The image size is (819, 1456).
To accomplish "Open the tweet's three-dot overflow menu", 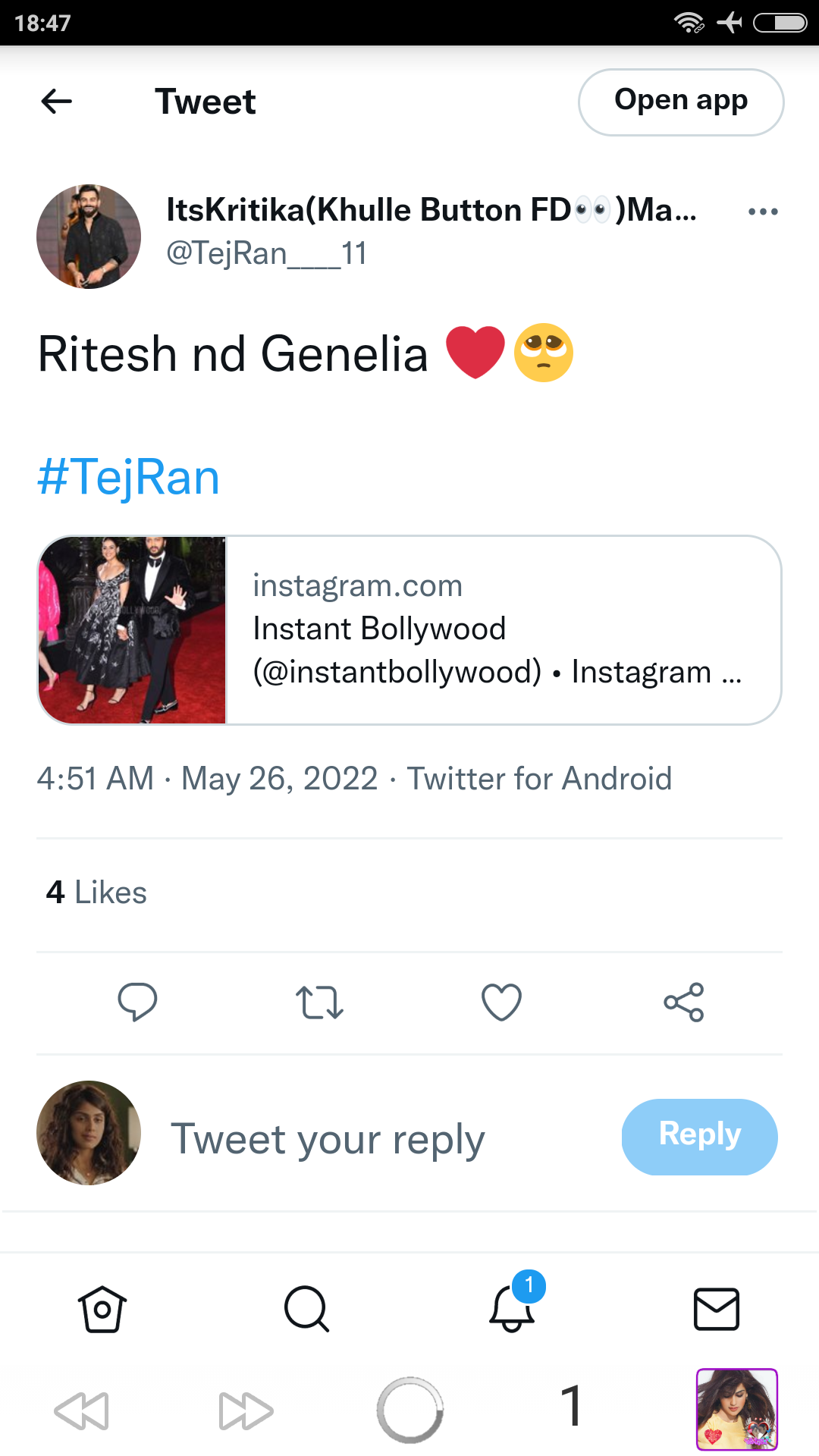I will pos(763,212).
